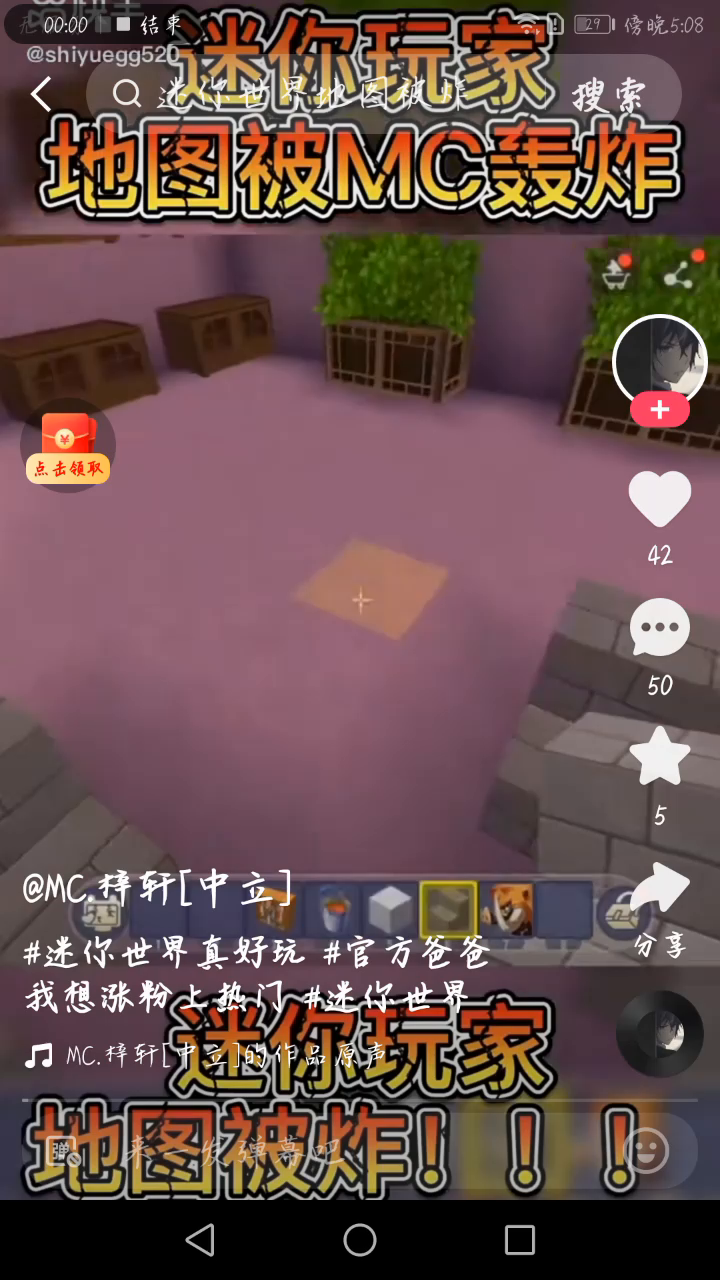Go to the system home screen

point(360,1240)
